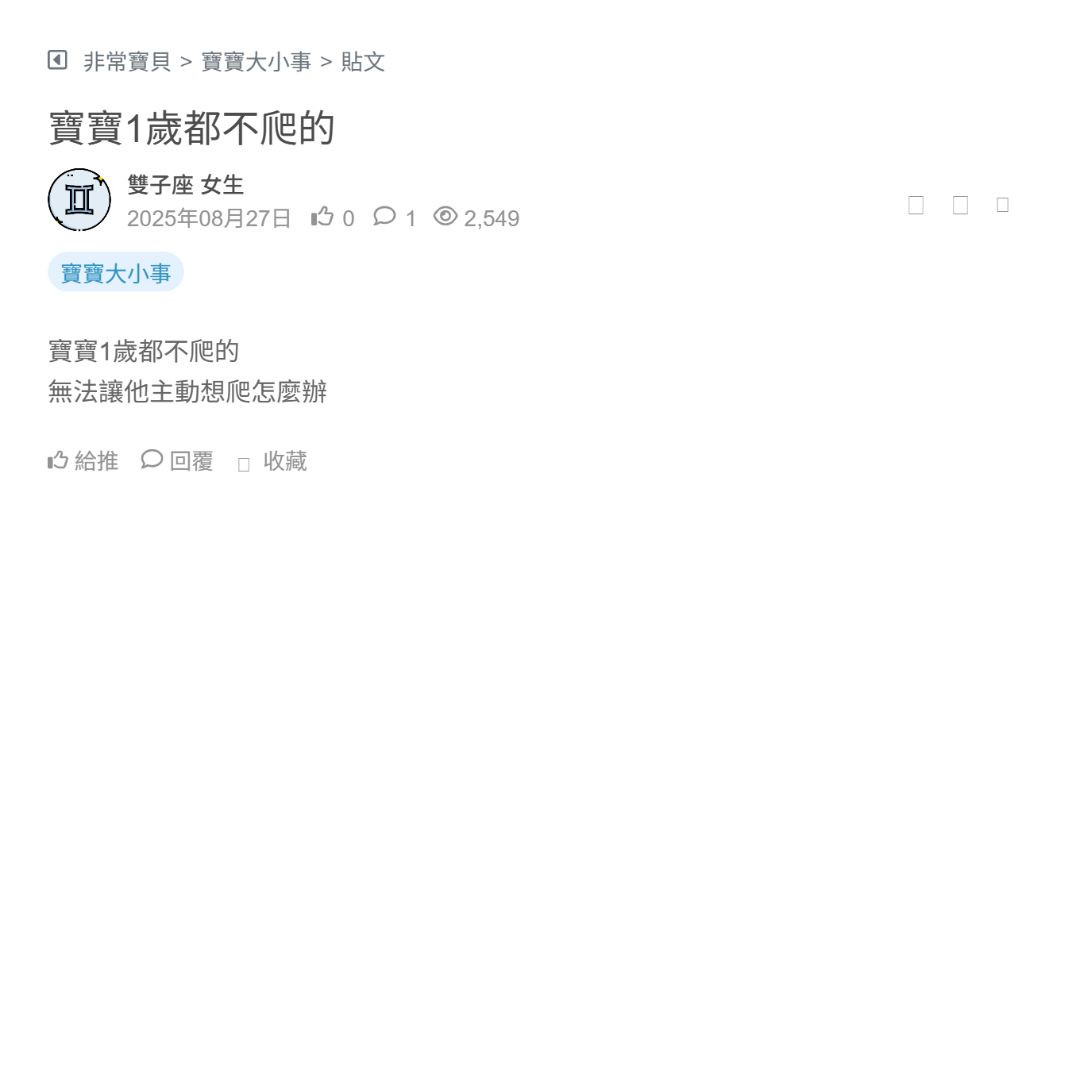Screen dimensions: 1080x1080
Task: Open the 非常寶貝 breadcrumb link
Action: [x=127, y=62]
